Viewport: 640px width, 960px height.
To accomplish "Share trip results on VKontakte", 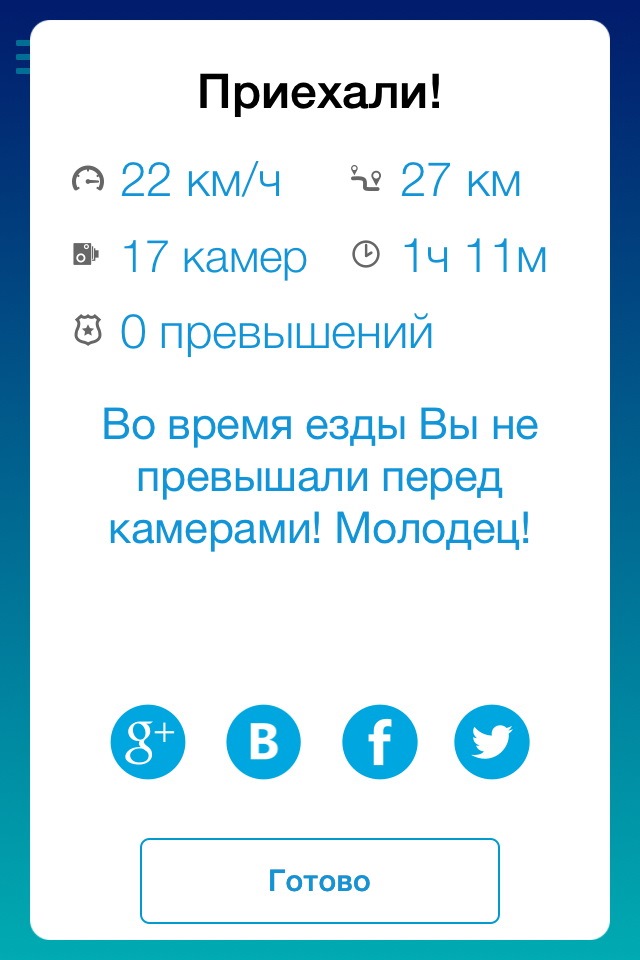I will click(264, 742).
